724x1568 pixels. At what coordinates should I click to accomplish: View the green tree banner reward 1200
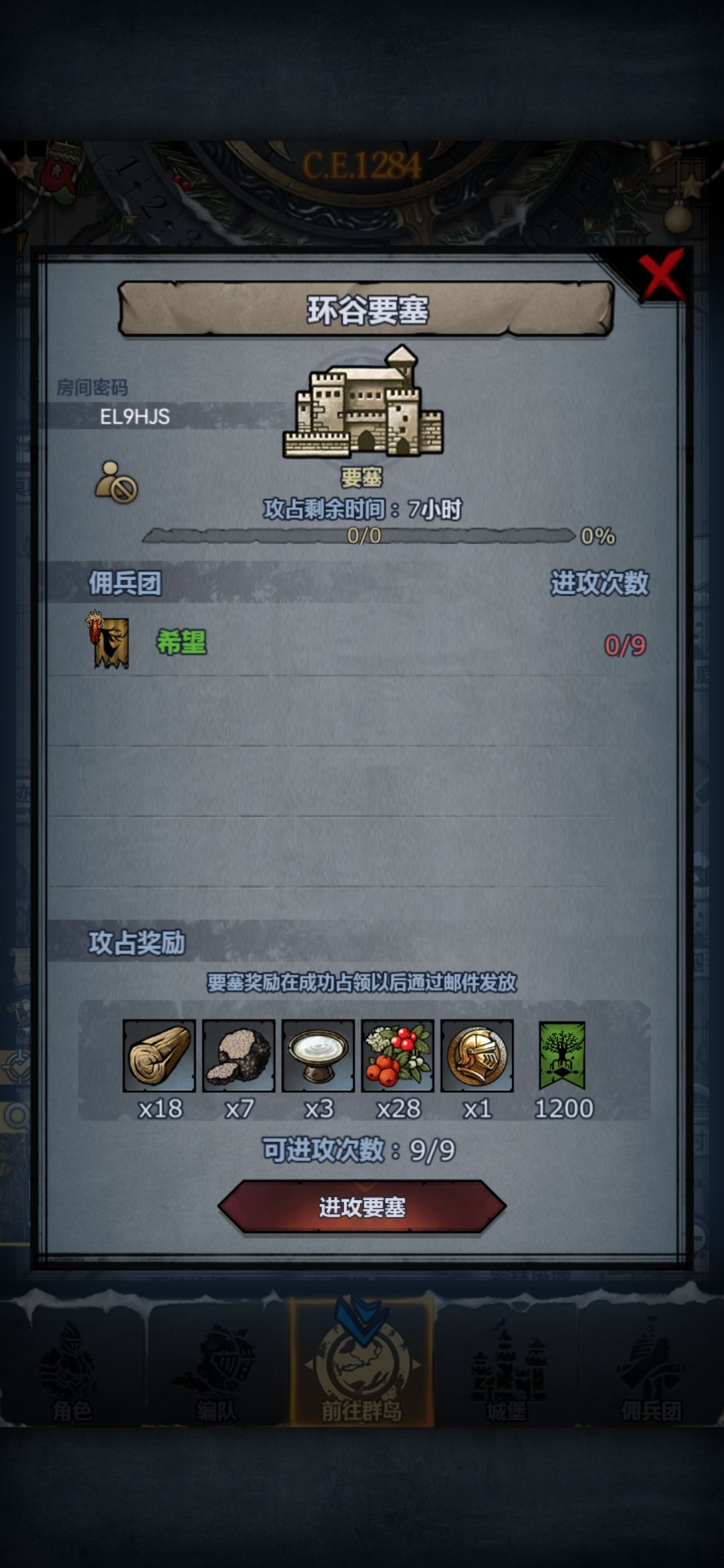[562, 1055]
